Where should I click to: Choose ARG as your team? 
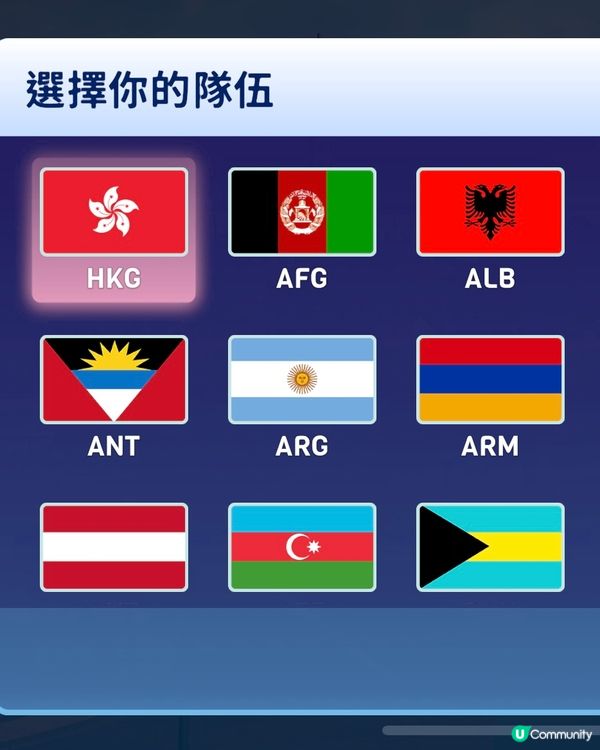302,380
